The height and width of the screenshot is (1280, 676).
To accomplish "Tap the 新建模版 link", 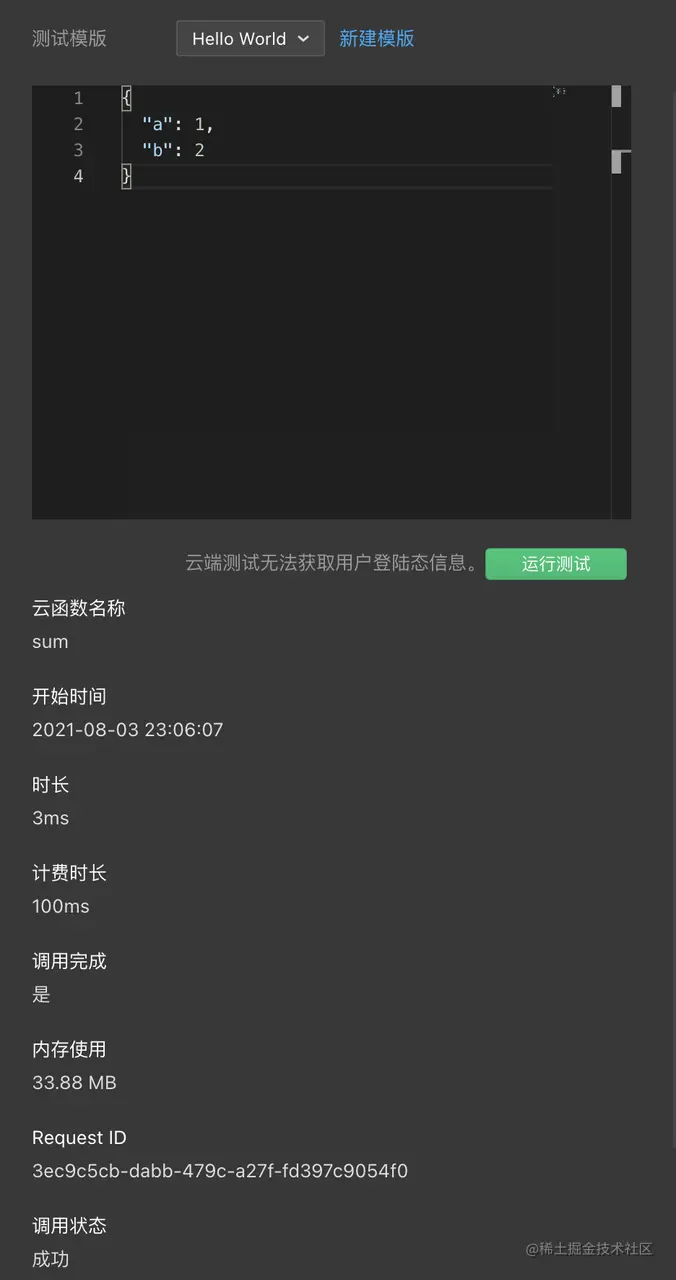I will (376, 39).
